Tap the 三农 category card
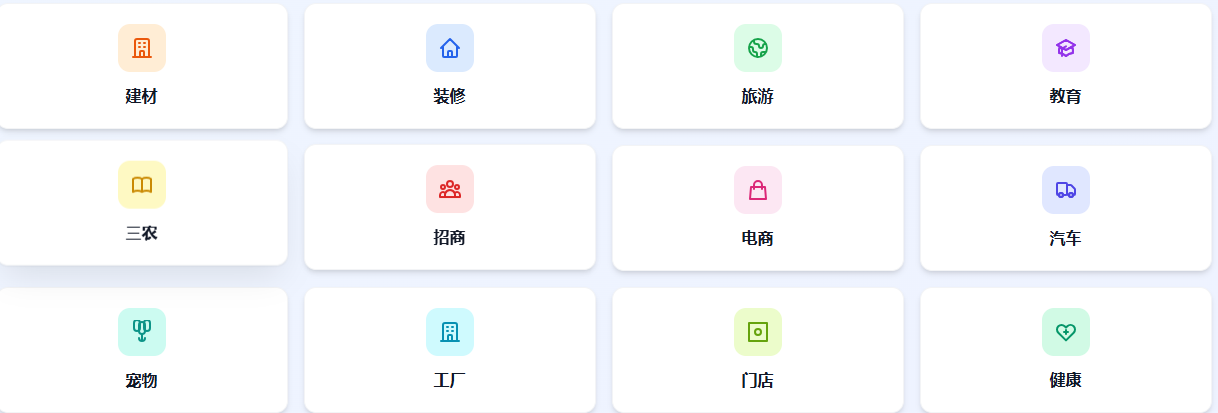This screenshot has height=413, width=1218. pos(141,204)
